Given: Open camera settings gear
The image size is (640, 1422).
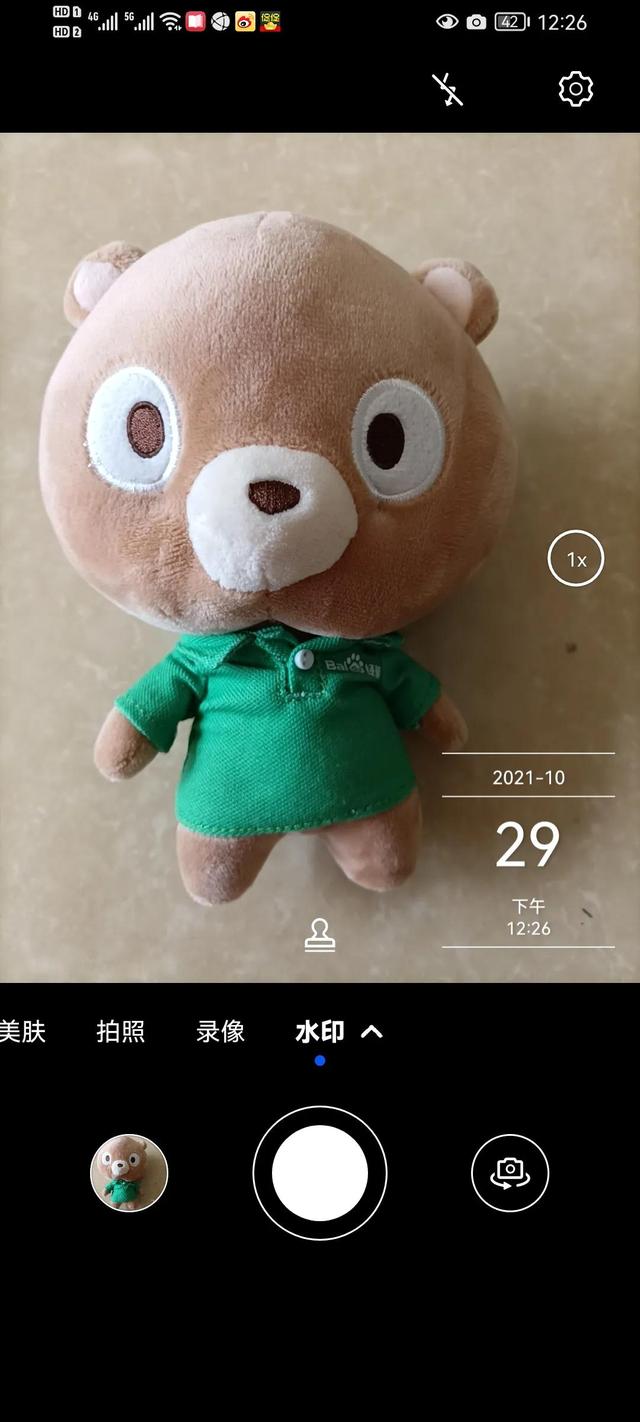Looking at the screenshot, I should pyautogui.click(x=575, y=89).
